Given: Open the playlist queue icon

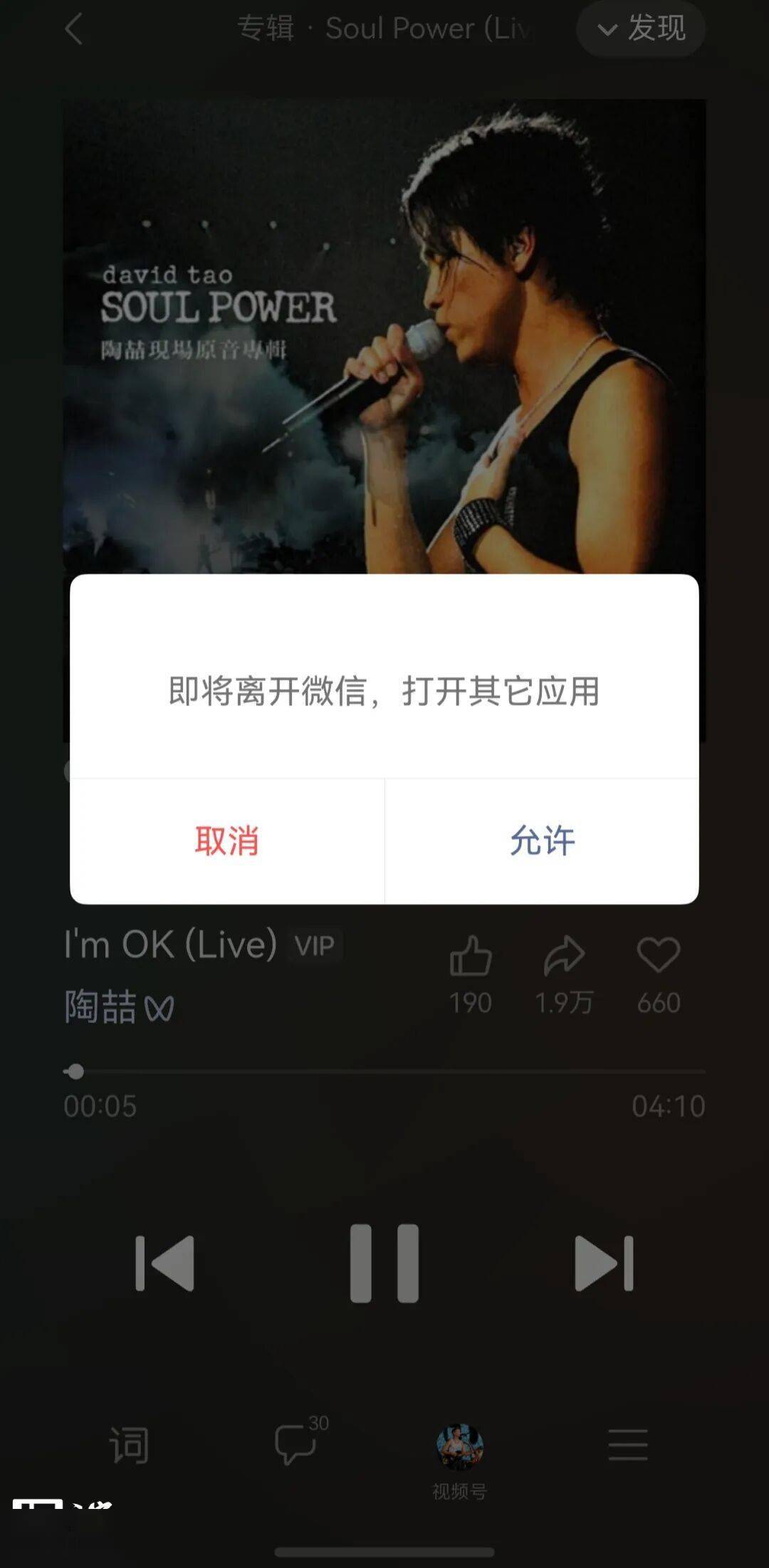Looking at the screenshot, I should 628,1445.
